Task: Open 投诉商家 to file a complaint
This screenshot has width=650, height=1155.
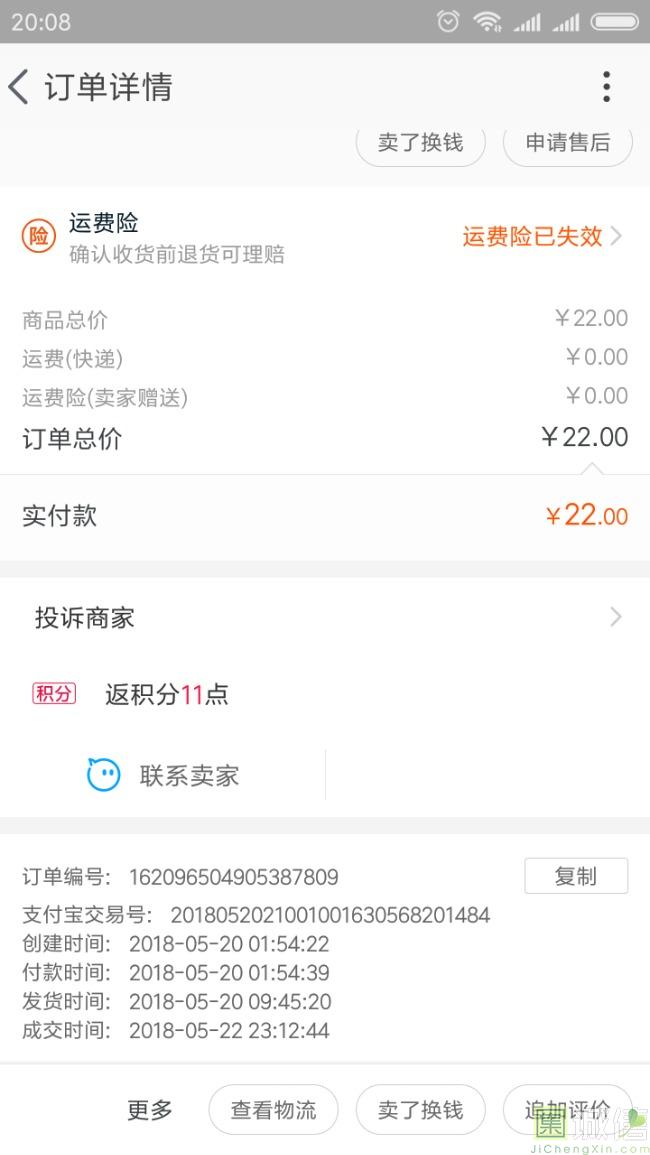Action: (x=325, y=617)
